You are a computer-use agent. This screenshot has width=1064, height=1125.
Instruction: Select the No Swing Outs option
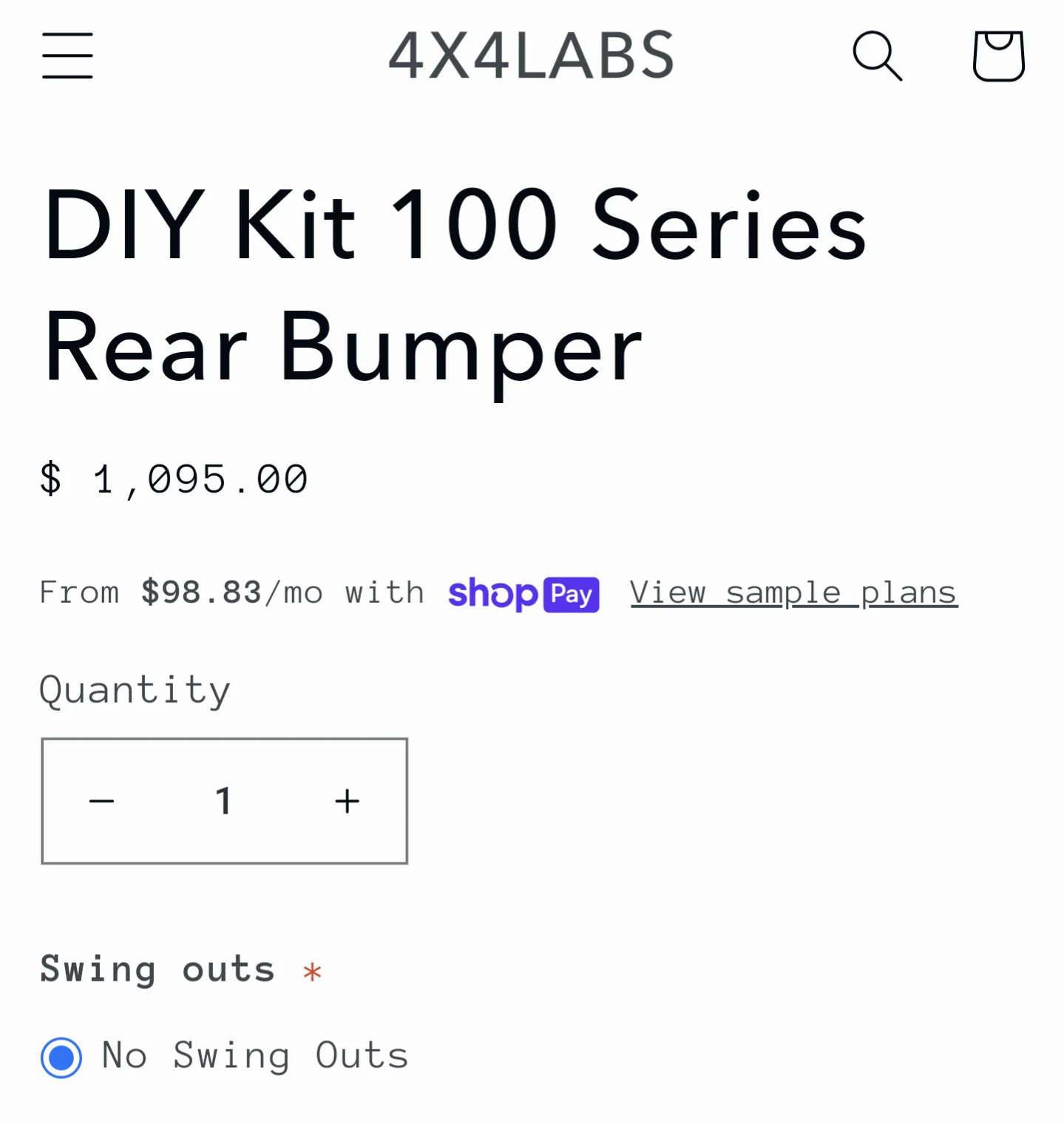61,1057
